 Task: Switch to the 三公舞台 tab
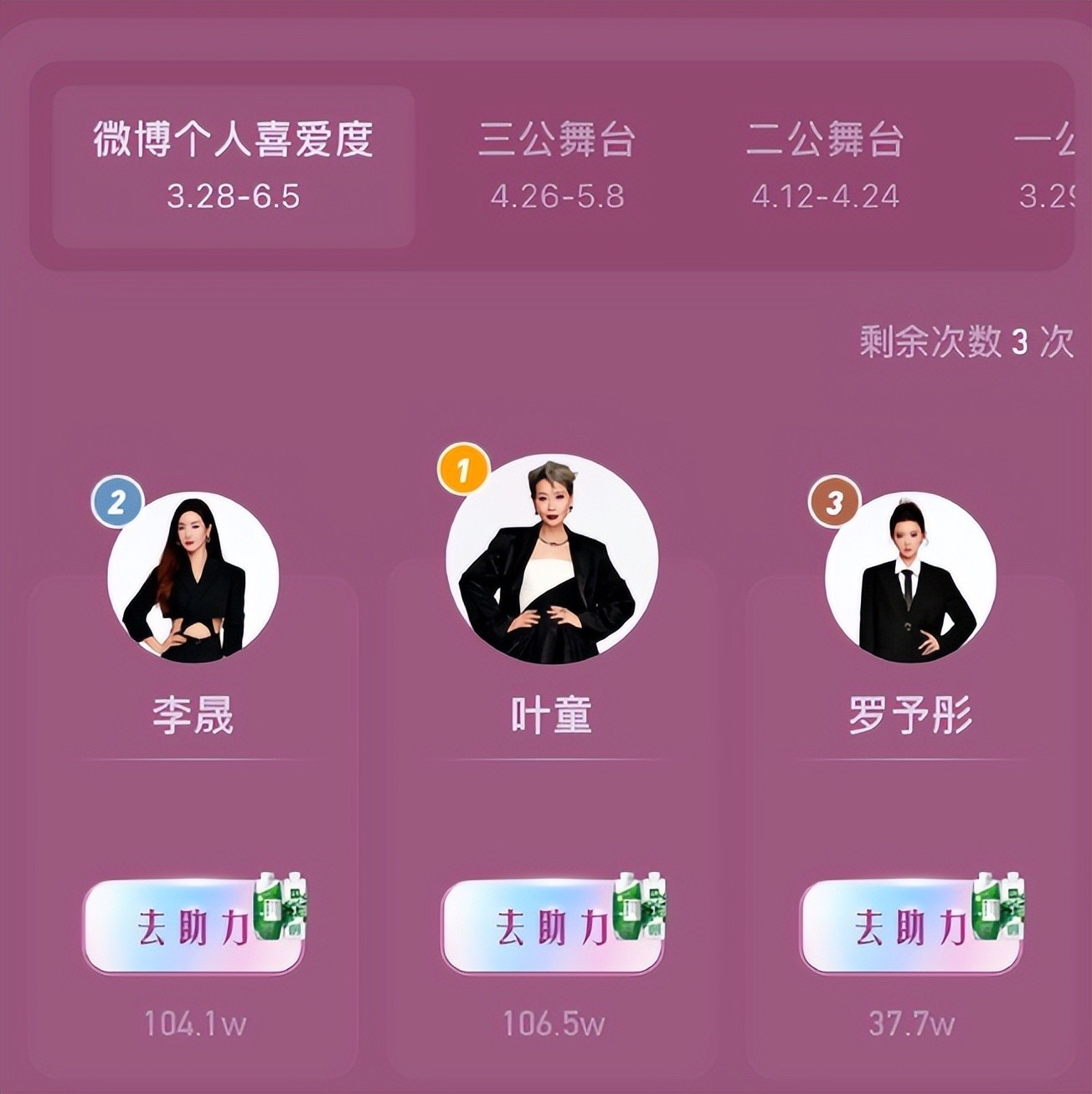[557, 166]
